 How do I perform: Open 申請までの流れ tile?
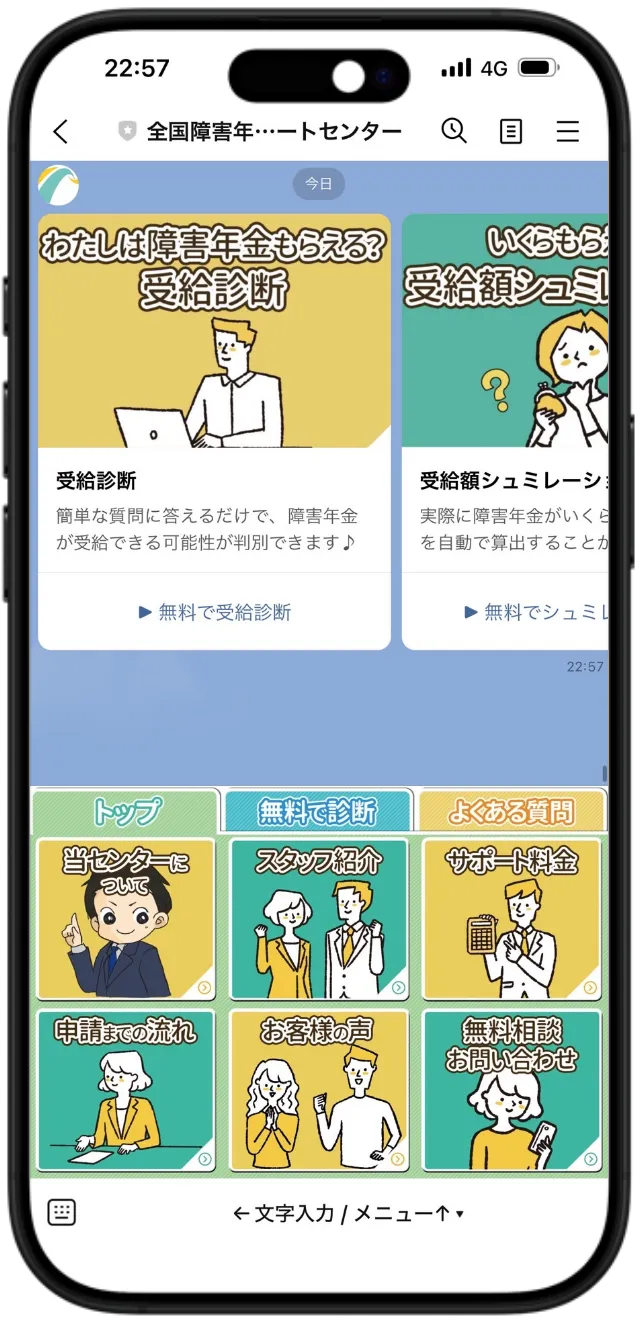point(126,1090)
